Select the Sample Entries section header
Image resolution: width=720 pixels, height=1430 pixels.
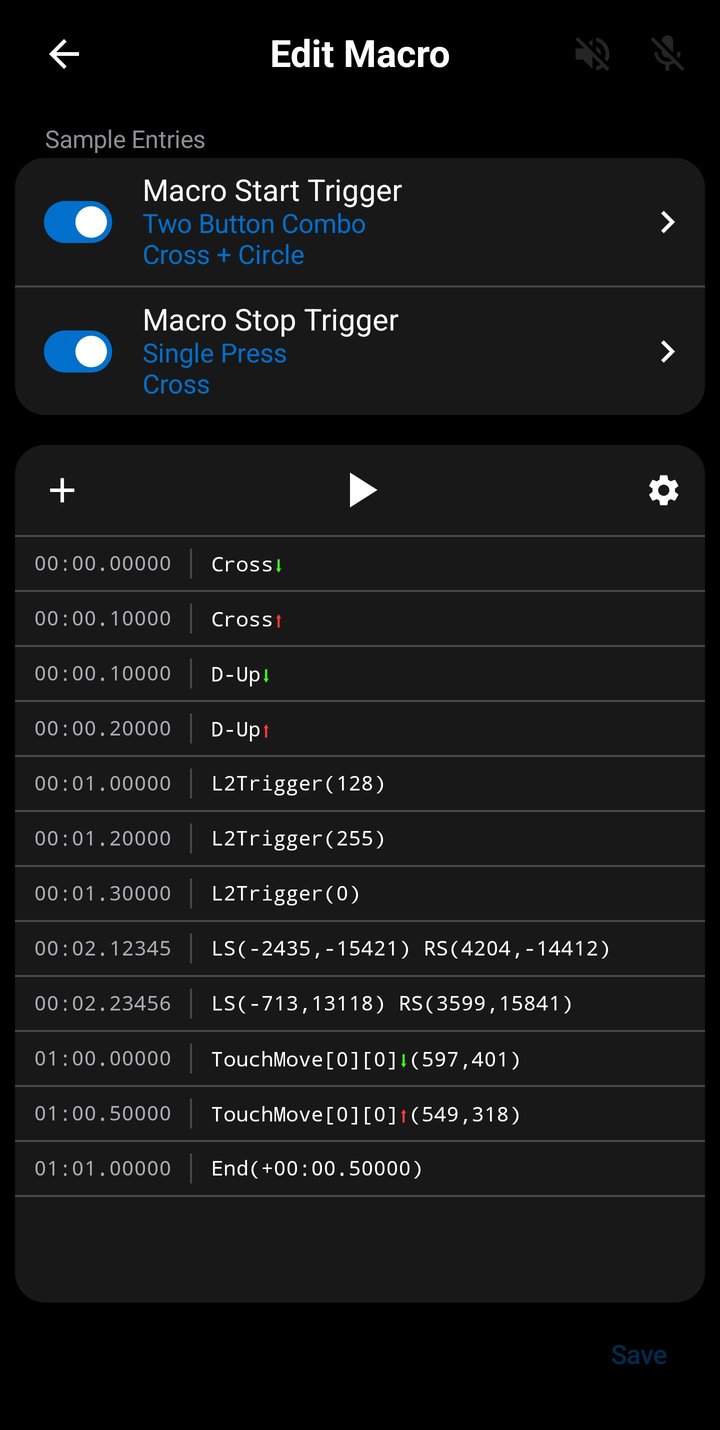click(124, 140)
